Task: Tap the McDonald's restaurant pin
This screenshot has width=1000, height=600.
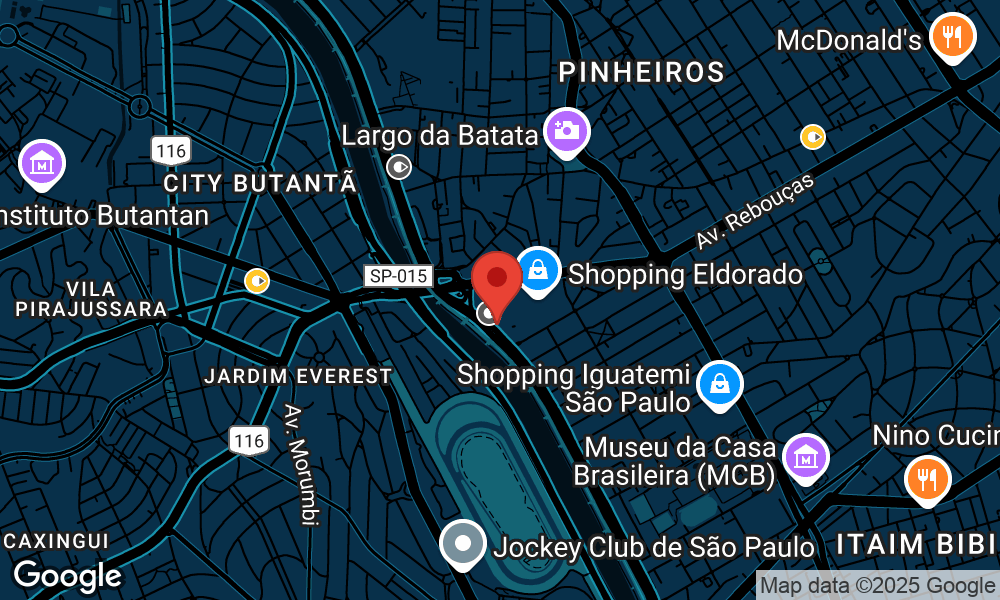Action: click(x=952, y=36)
